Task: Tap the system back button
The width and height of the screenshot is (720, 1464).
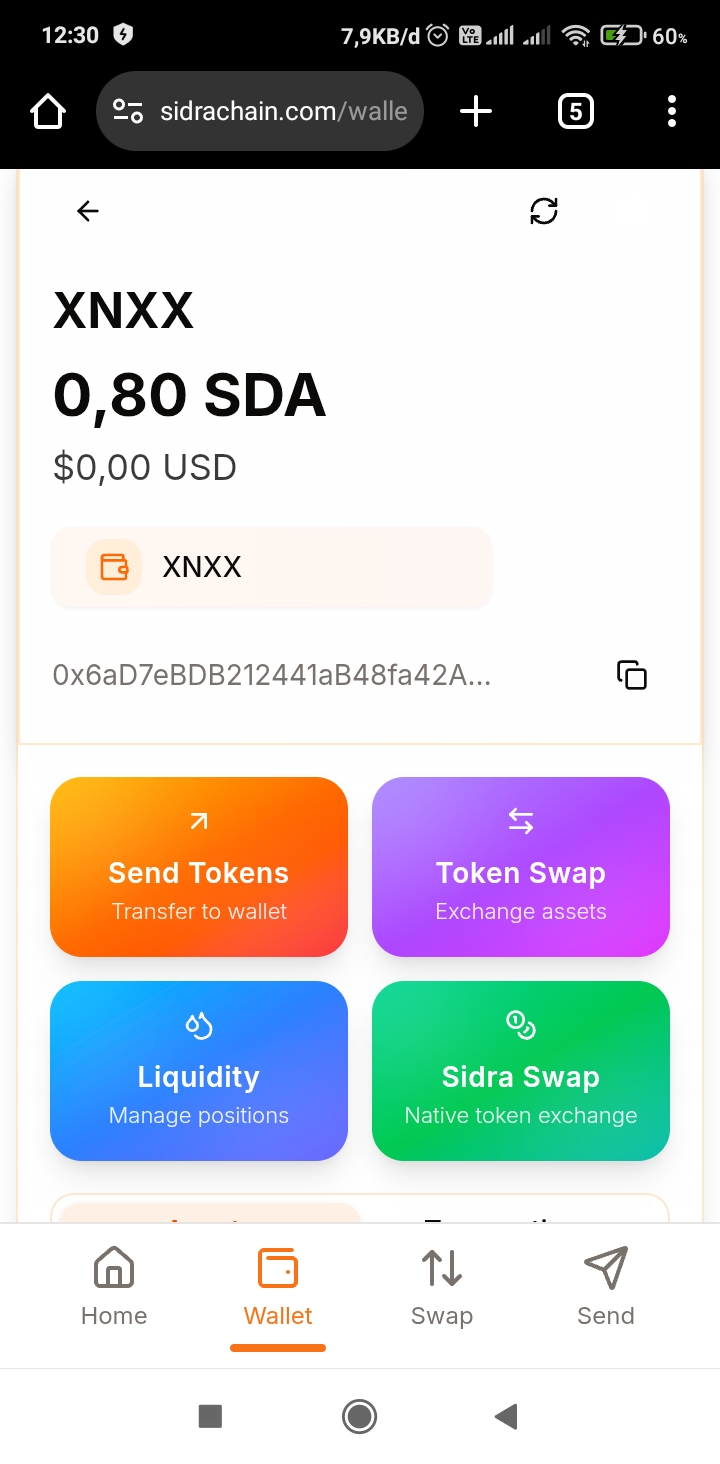Action: (507, 1416)
